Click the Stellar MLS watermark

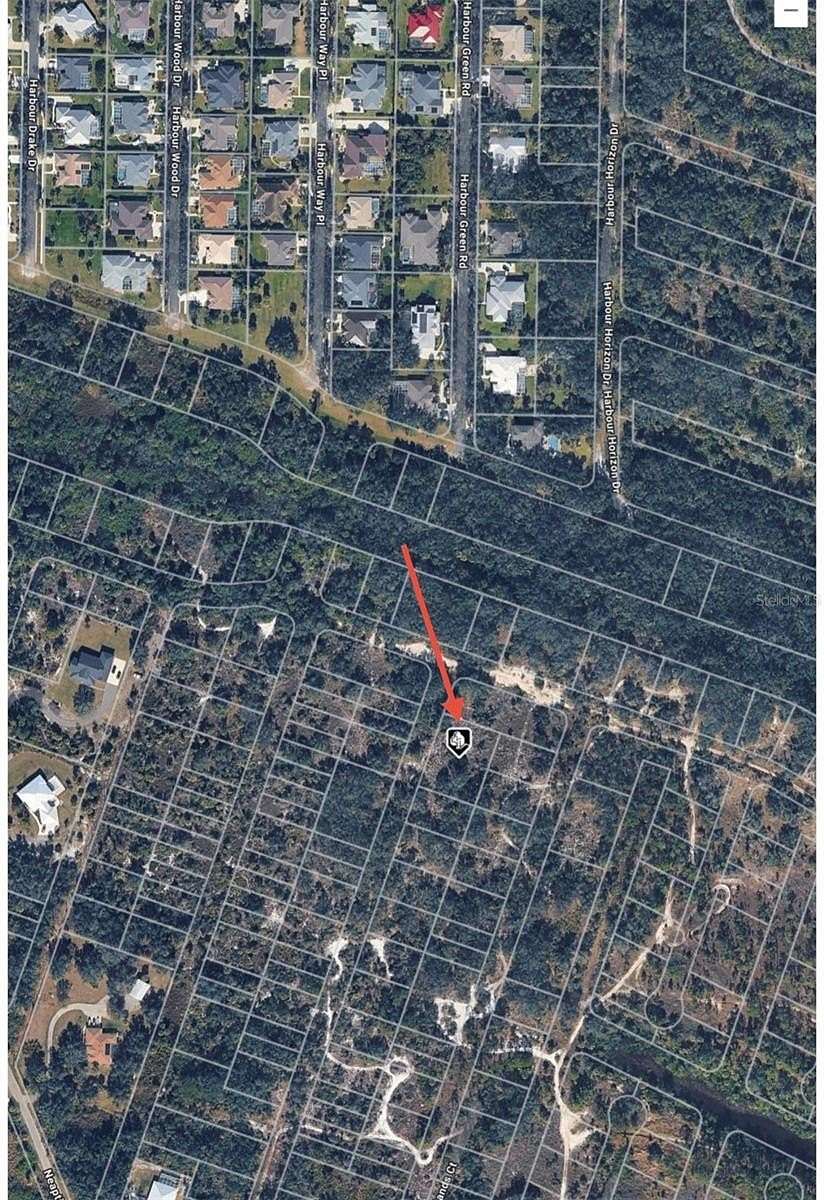[x=785, y=598]
